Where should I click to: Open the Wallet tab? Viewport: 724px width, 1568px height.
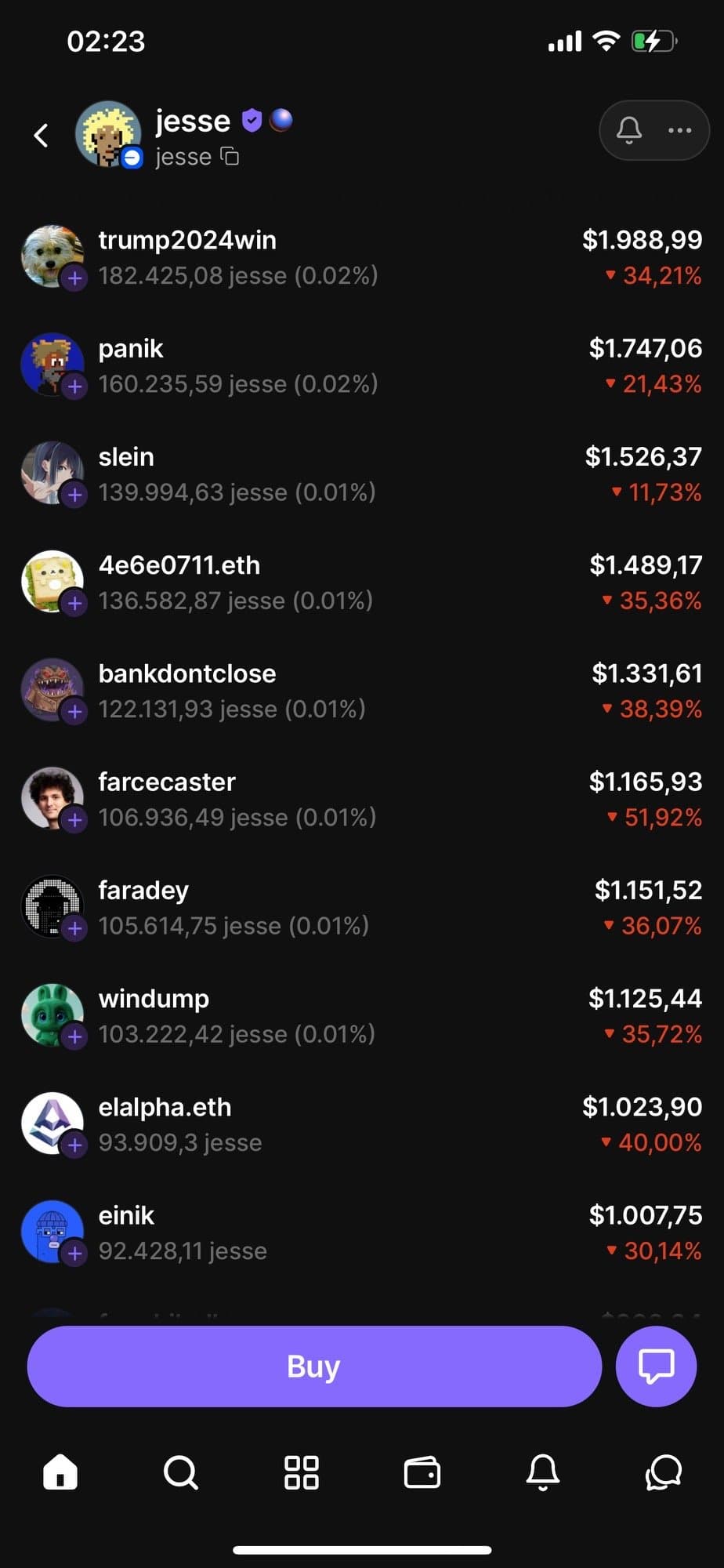(422, 1472)
